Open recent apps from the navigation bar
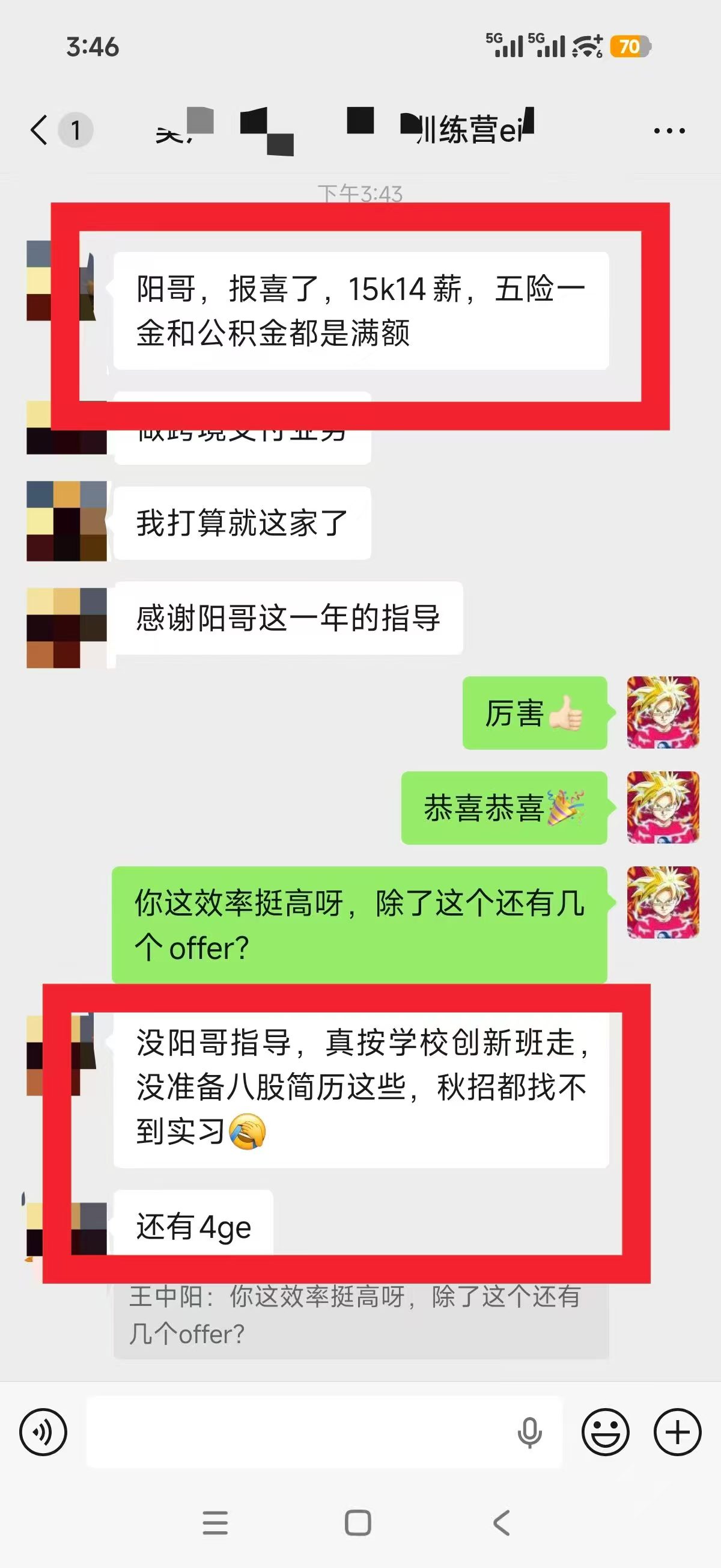Screen dimensions: 721x1568 pos(214,1523)
